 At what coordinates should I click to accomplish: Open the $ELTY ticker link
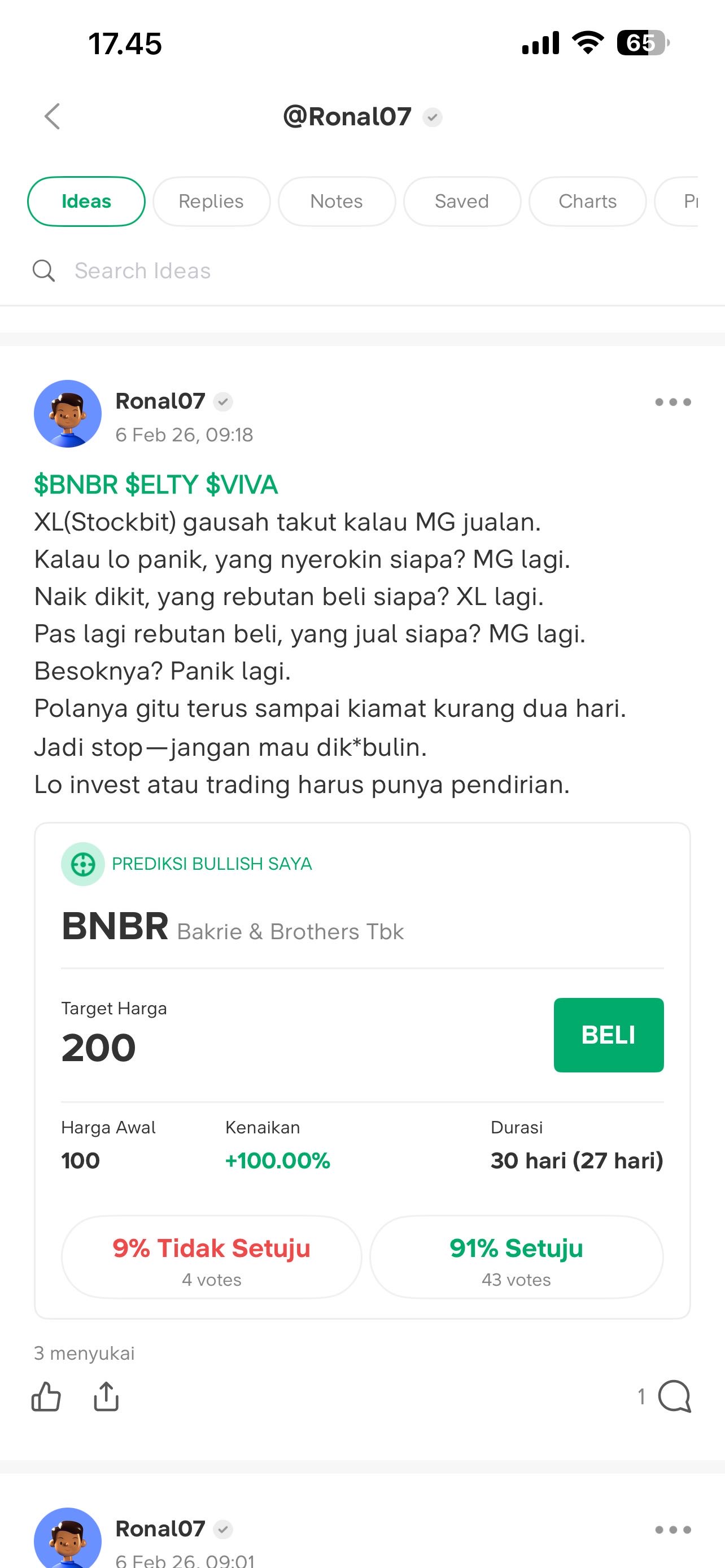(x=161, y=485)
